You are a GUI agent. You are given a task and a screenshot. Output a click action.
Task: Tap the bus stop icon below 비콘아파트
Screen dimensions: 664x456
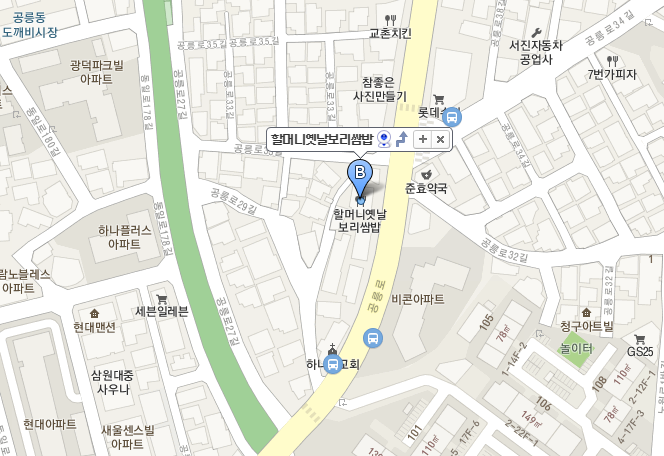[374, 338]
